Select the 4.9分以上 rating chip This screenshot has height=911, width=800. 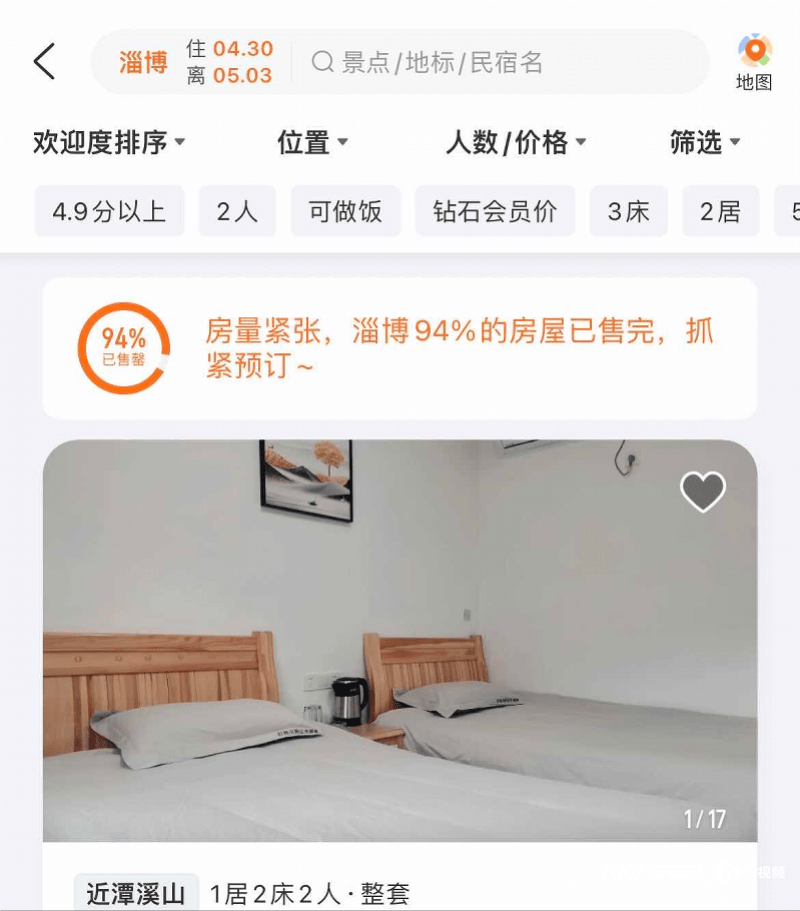click(109, 211)
